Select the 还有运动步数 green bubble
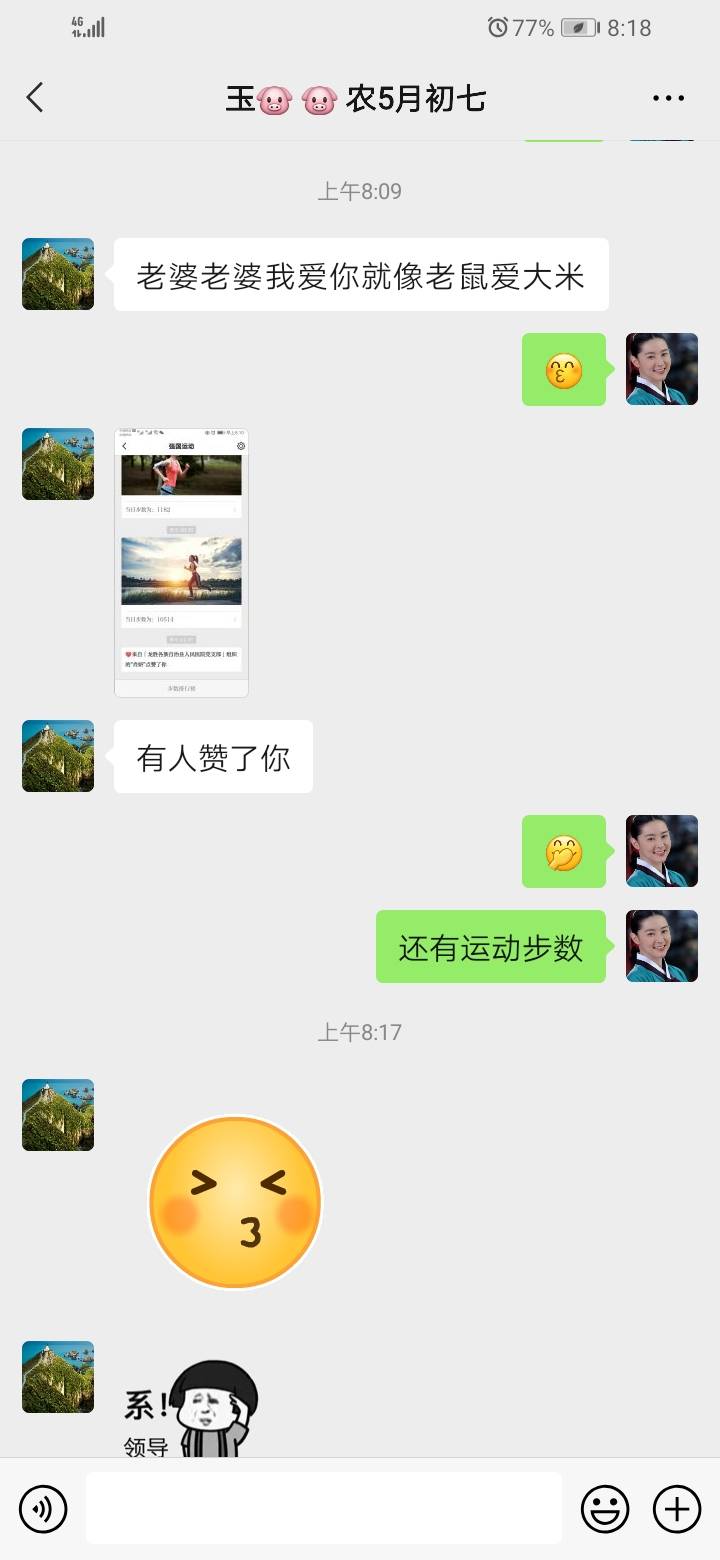Viewport: 720px width, 1560px height. (491, 947)
